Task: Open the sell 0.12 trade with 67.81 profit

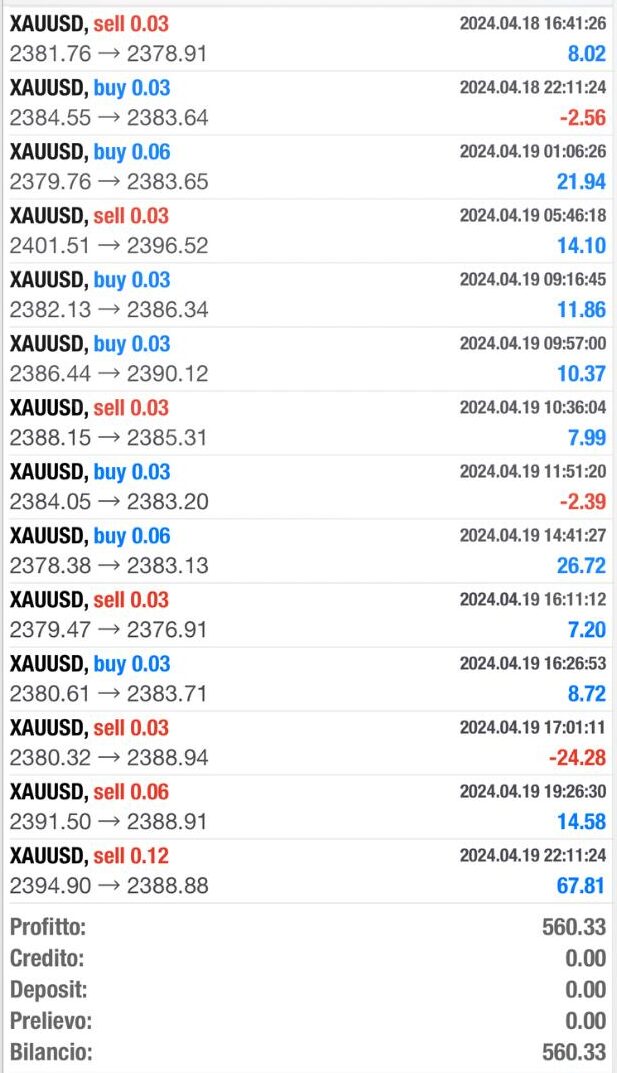Action: click(x=308, y=870)
